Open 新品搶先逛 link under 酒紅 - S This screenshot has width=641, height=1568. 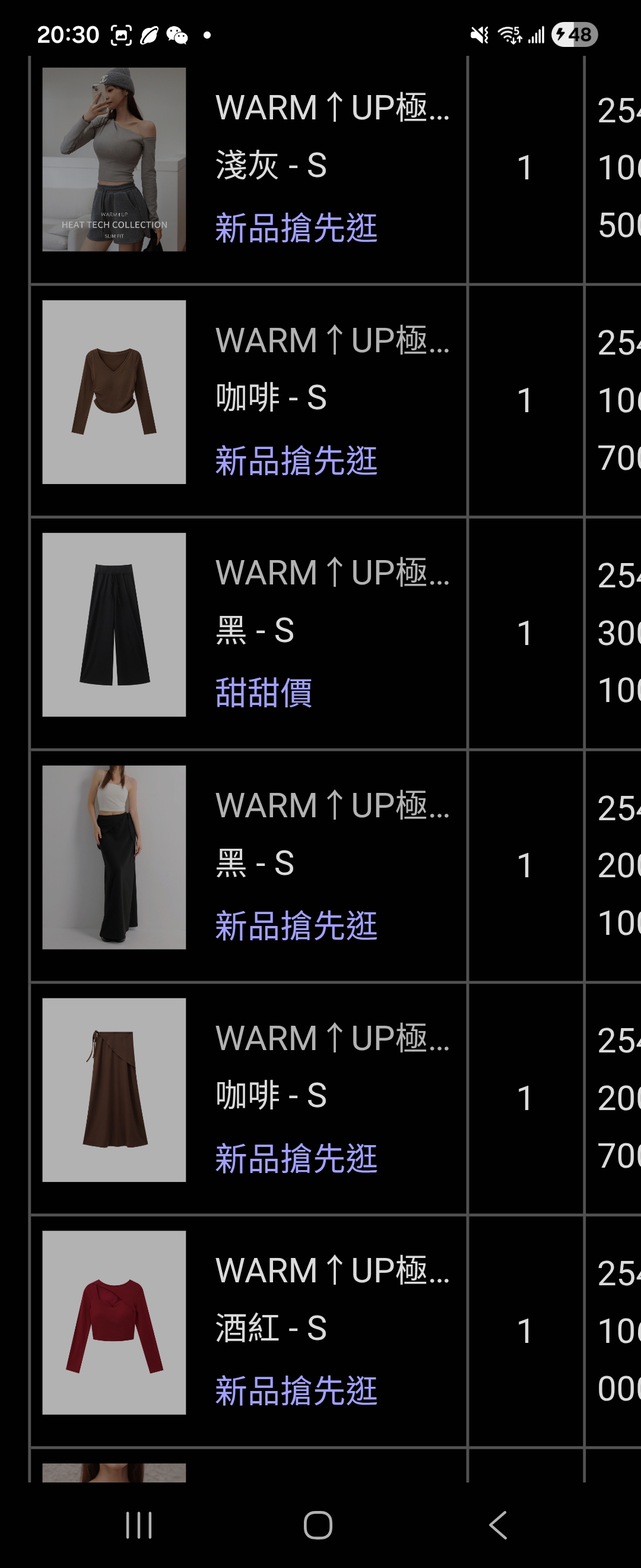tap(296, 1391)
